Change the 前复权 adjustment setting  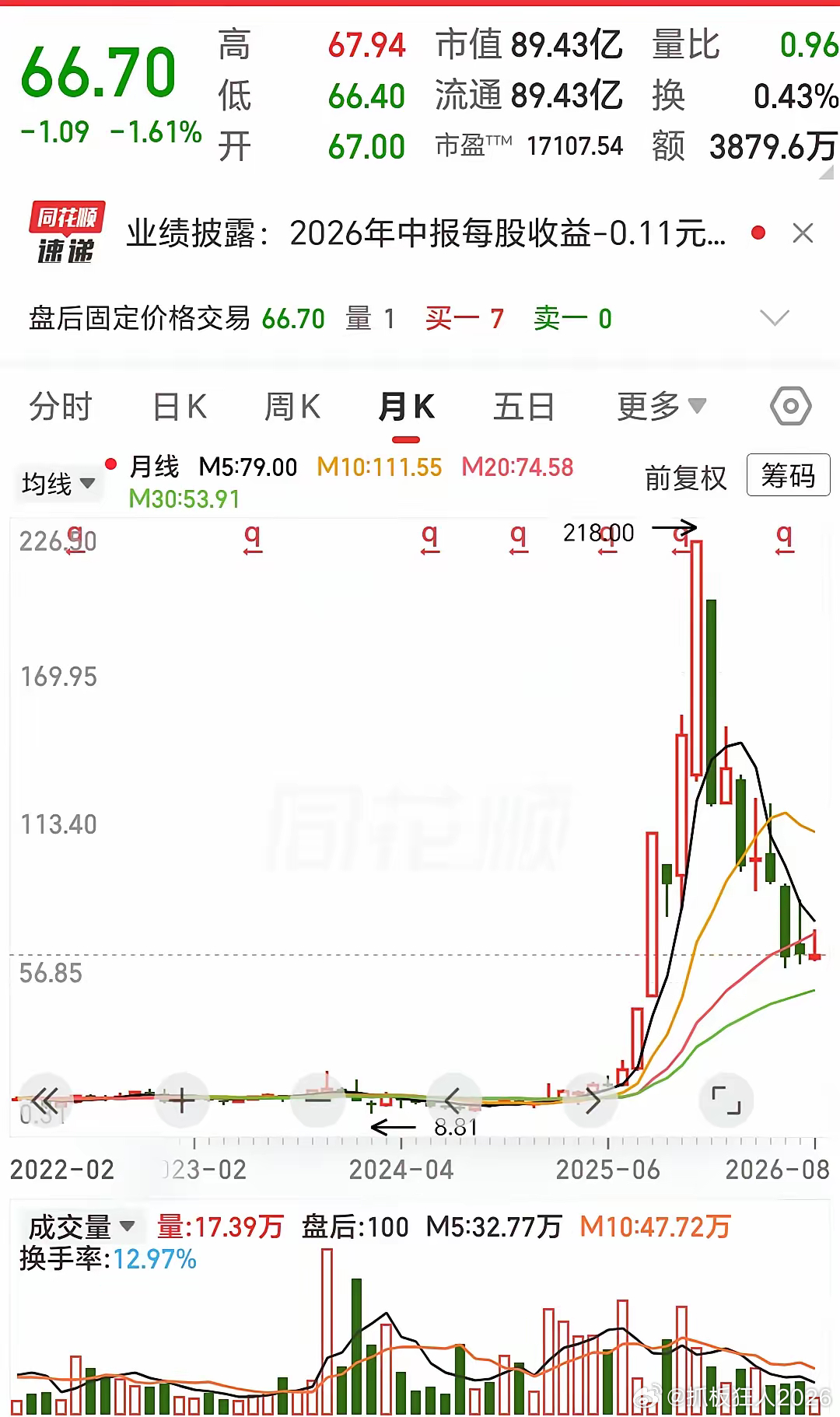(x=685, y=478)
